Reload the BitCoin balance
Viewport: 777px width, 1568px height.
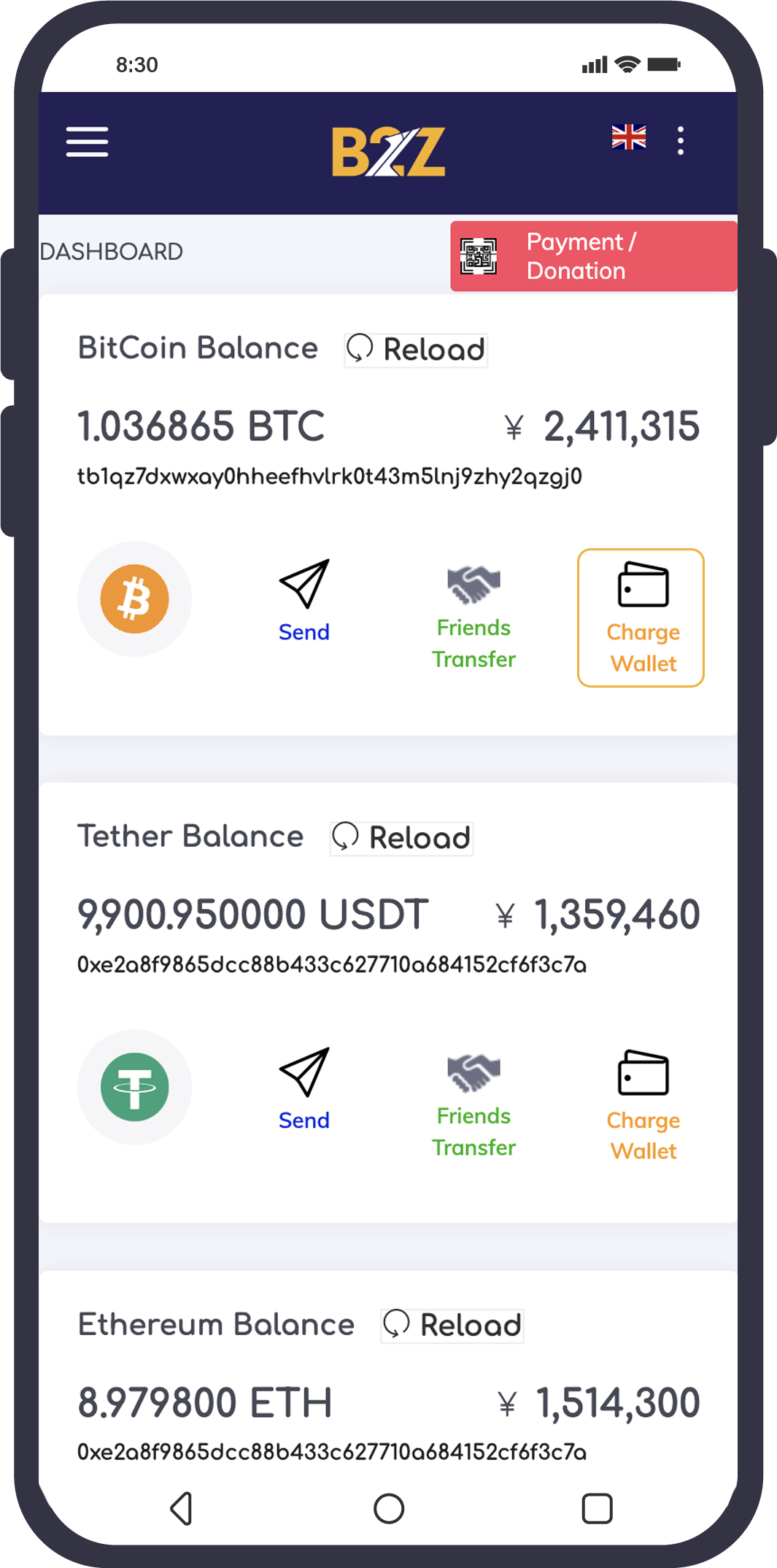(x=416, y=350)
